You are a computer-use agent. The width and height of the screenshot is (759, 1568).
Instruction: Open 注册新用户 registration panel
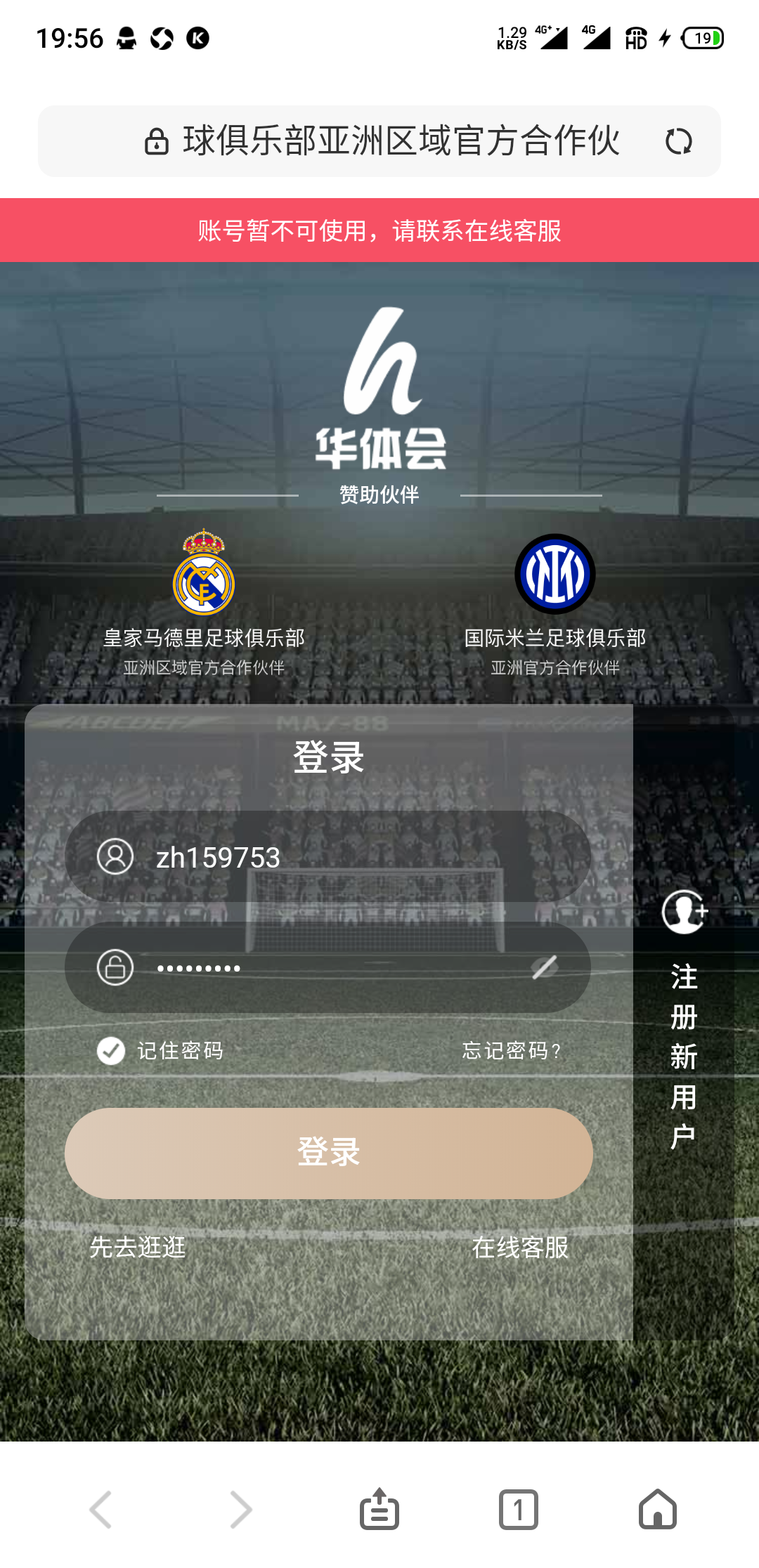point(684,1019)
